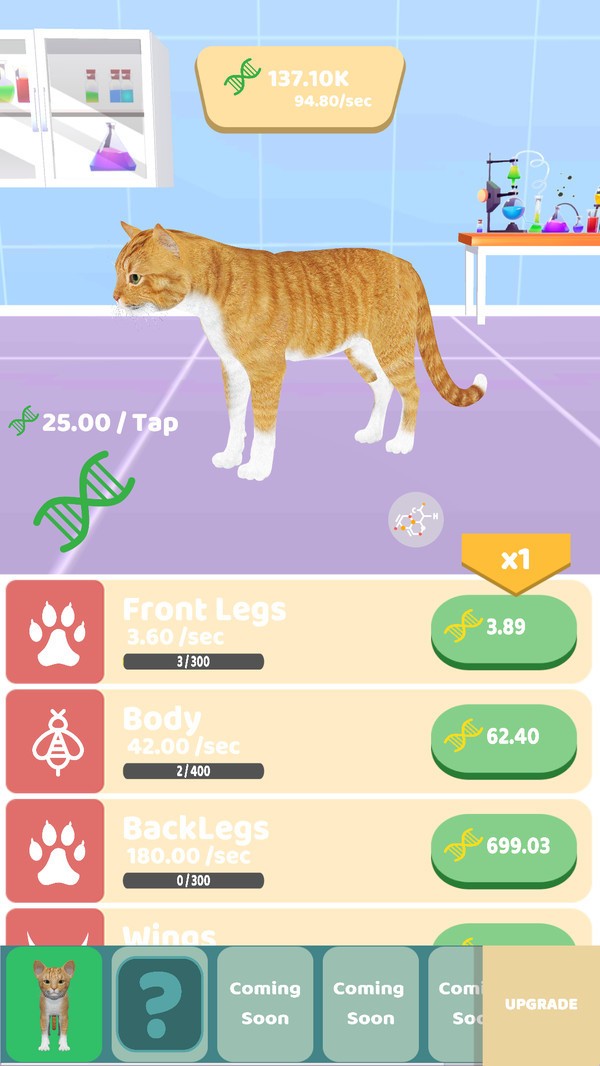Select the orange cat in the bottom bar
This screenshot has height=1066, width=600.
pos(54,1003)
